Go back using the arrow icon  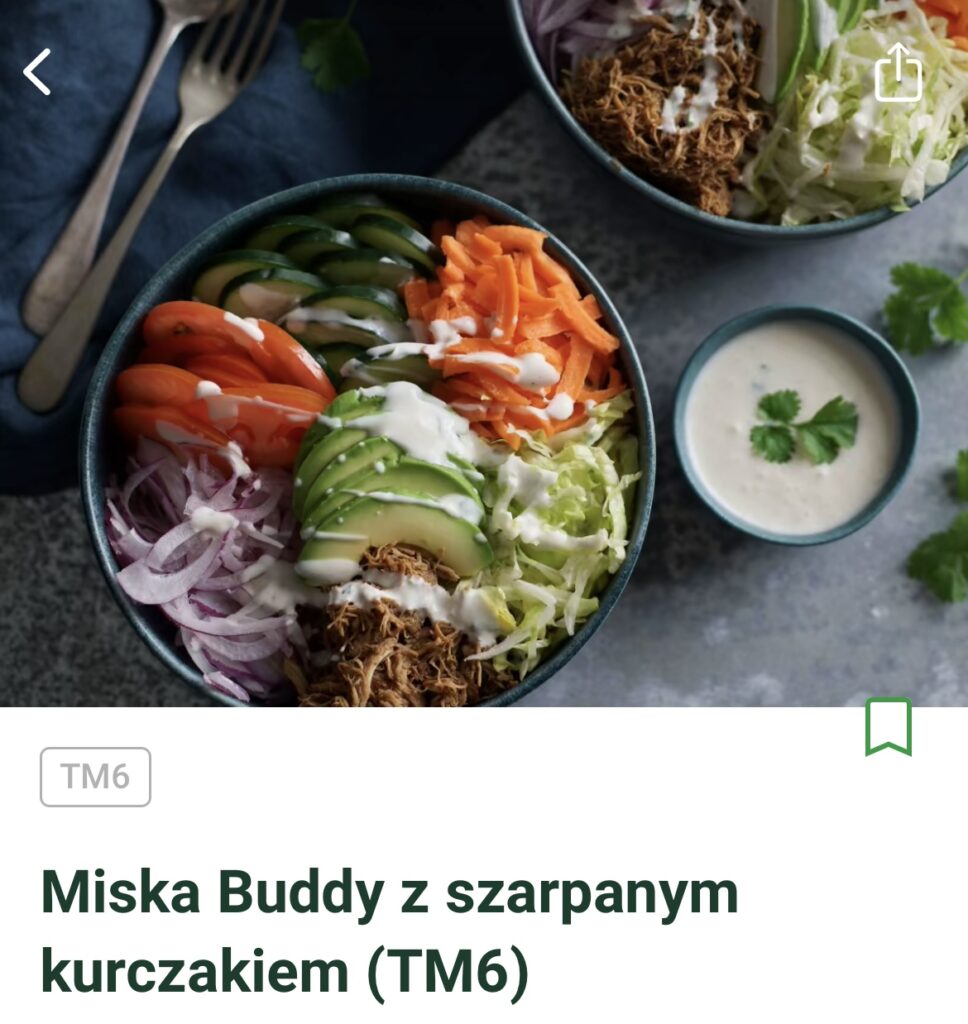(37, 73)
